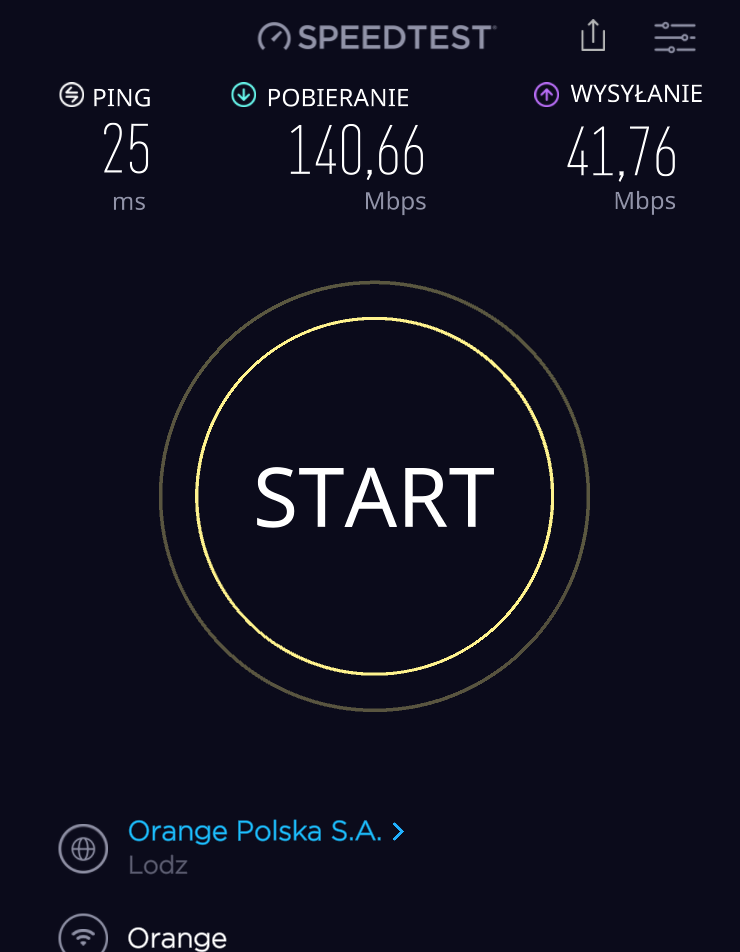Click the globe icon next to Orange Polska
This screenshot has width=740, height=952.
[83, 848]
